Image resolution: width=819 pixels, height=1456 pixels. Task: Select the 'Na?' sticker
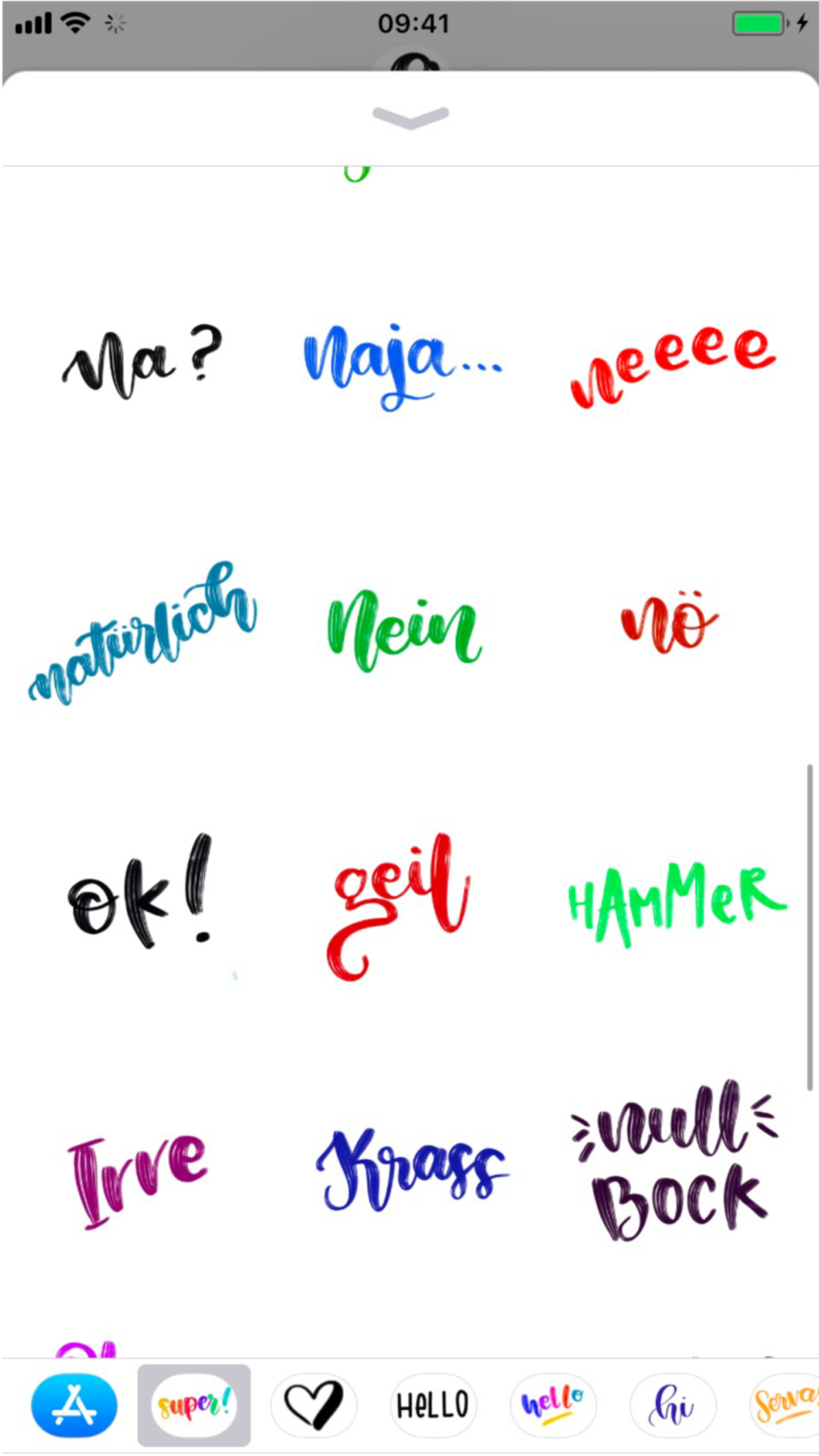click(143, 361)
